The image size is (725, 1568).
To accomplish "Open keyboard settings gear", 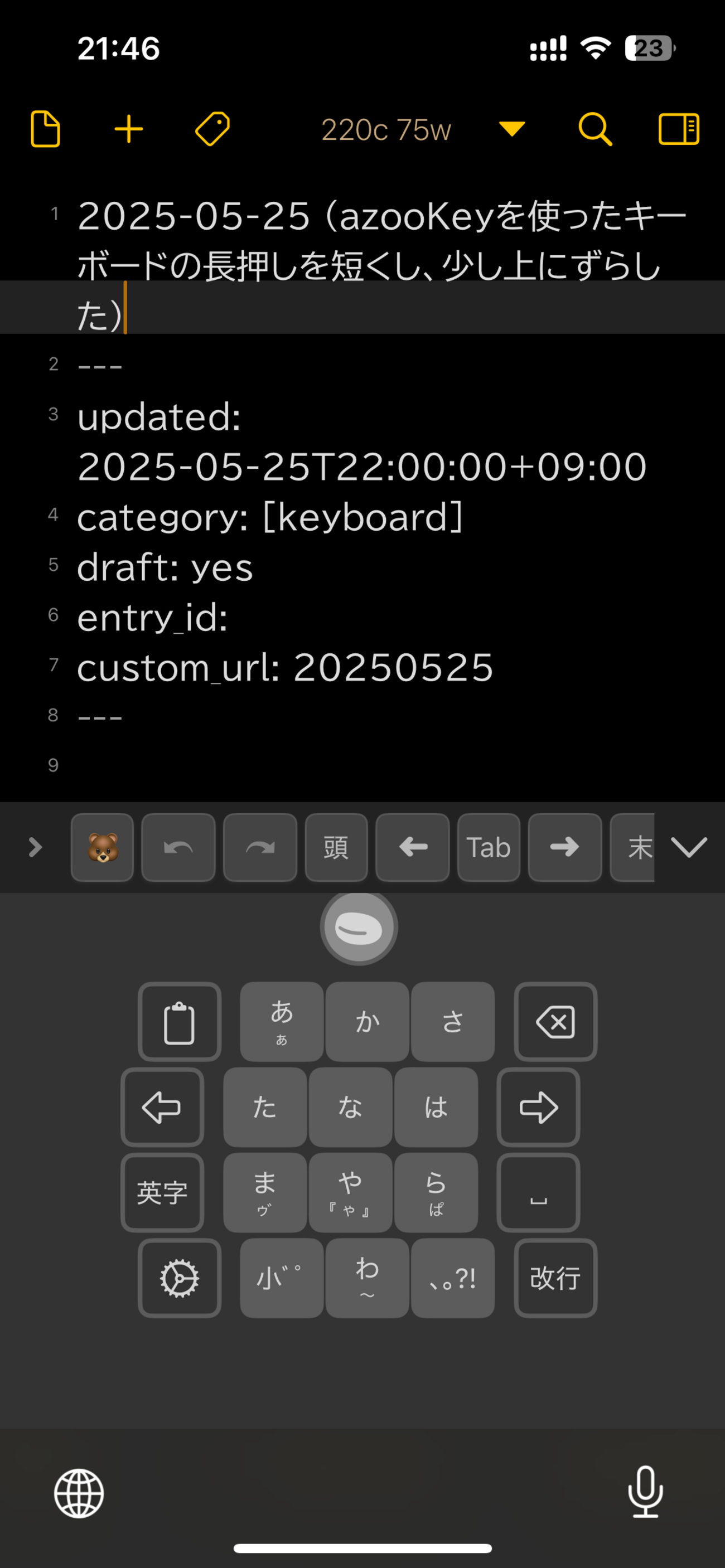I will 179,1278.
